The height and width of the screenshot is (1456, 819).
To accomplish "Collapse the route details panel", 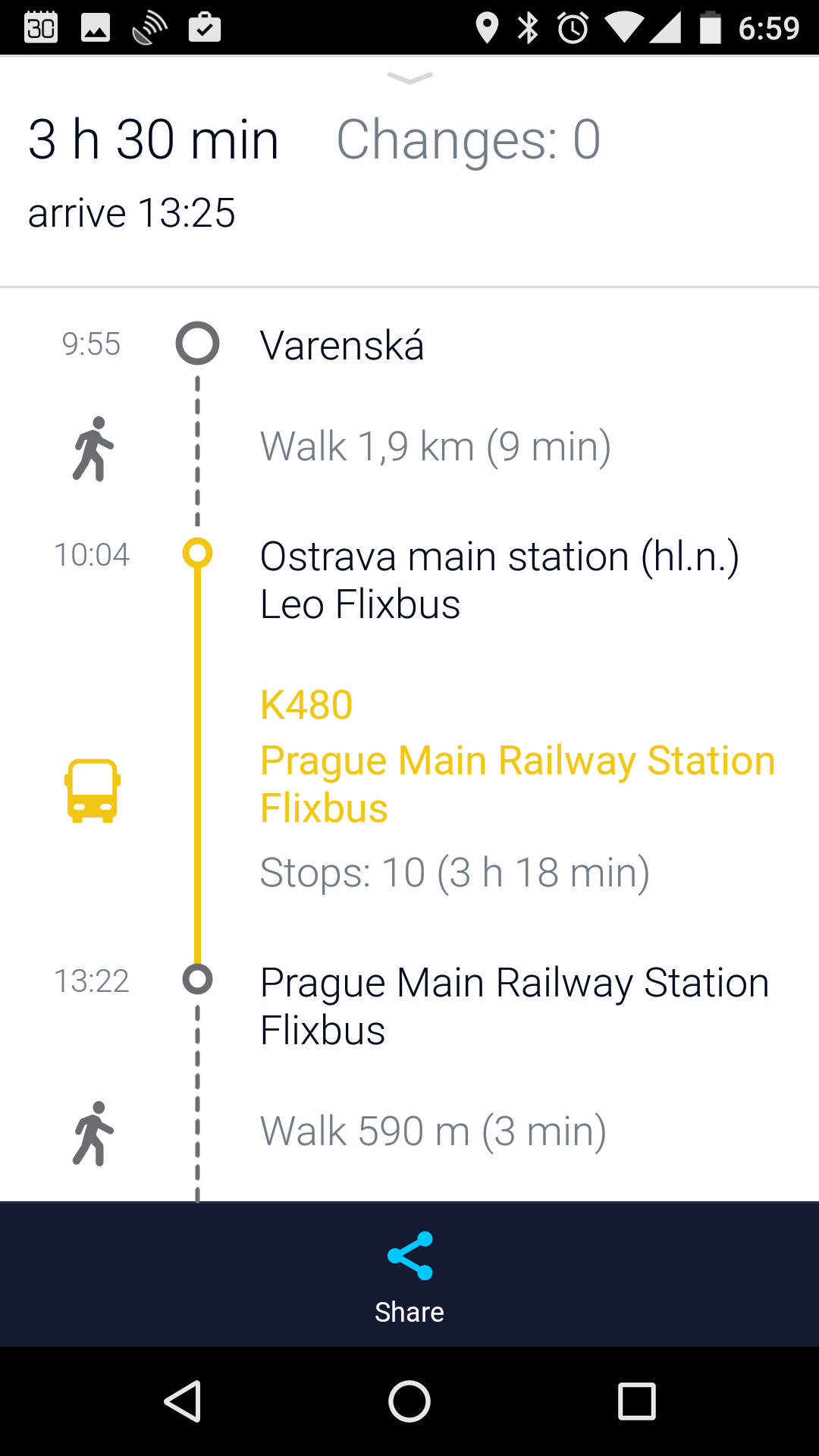I will [409, 77].
